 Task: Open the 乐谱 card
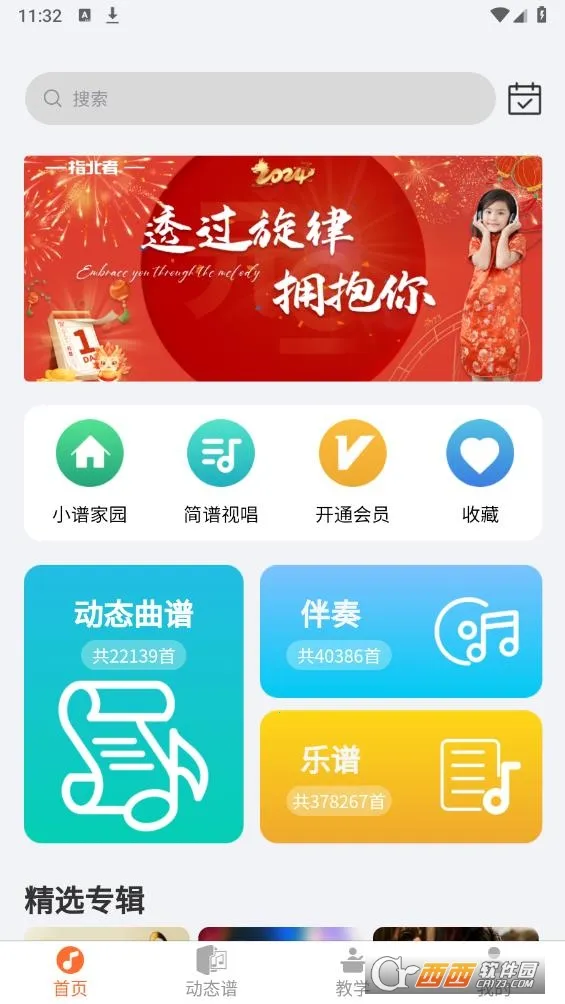click(x=401, y=777)
